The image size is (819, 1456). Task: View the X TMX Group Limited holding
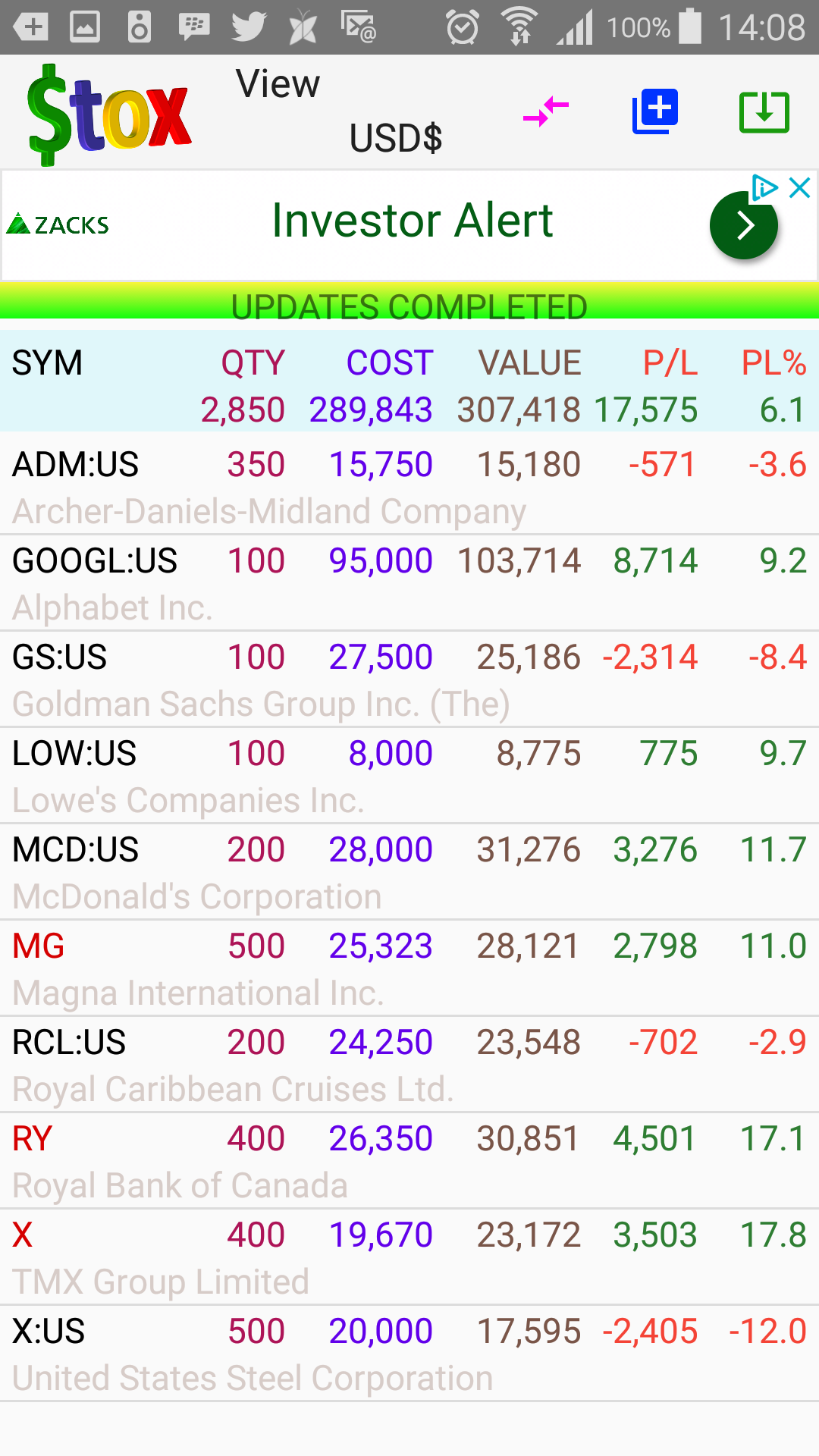409,1257
